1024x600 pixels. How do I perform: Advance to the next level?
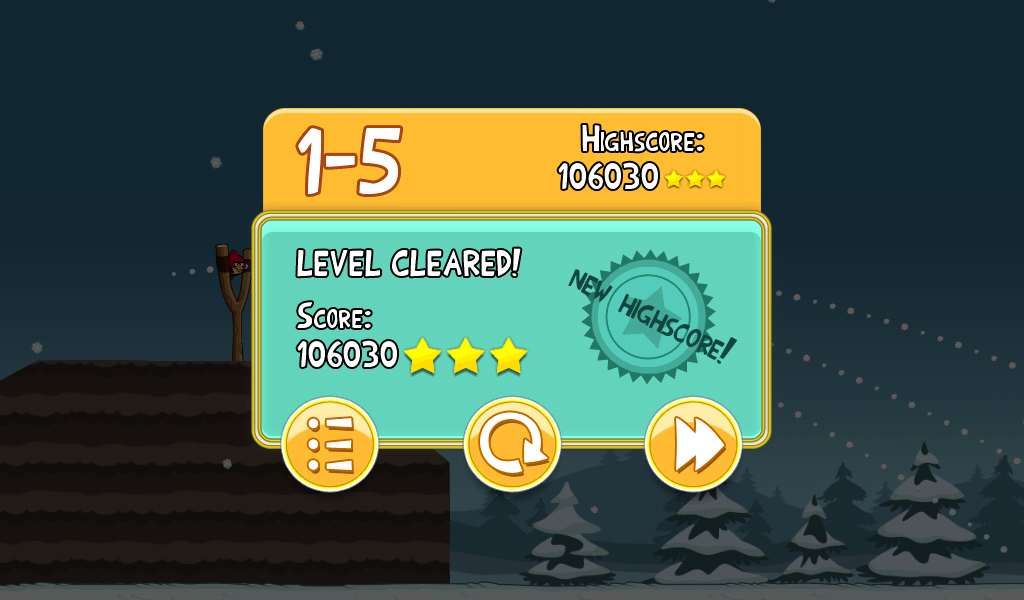coord(692,444)
